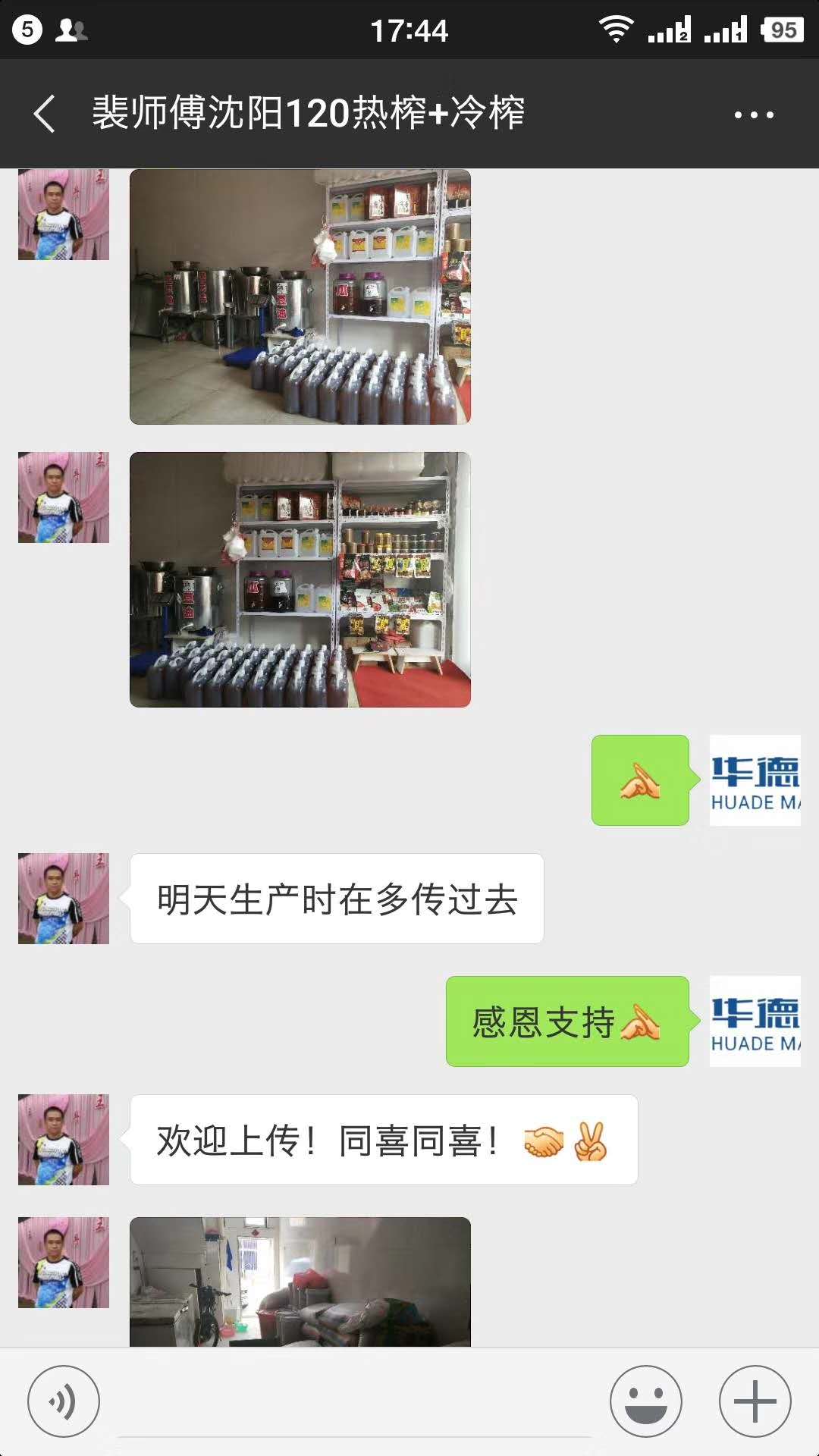Image resolution: width=819 pixels, height=1456 pixels.
Task: Open the emoji picker
Action: (x=646, y=1401)
